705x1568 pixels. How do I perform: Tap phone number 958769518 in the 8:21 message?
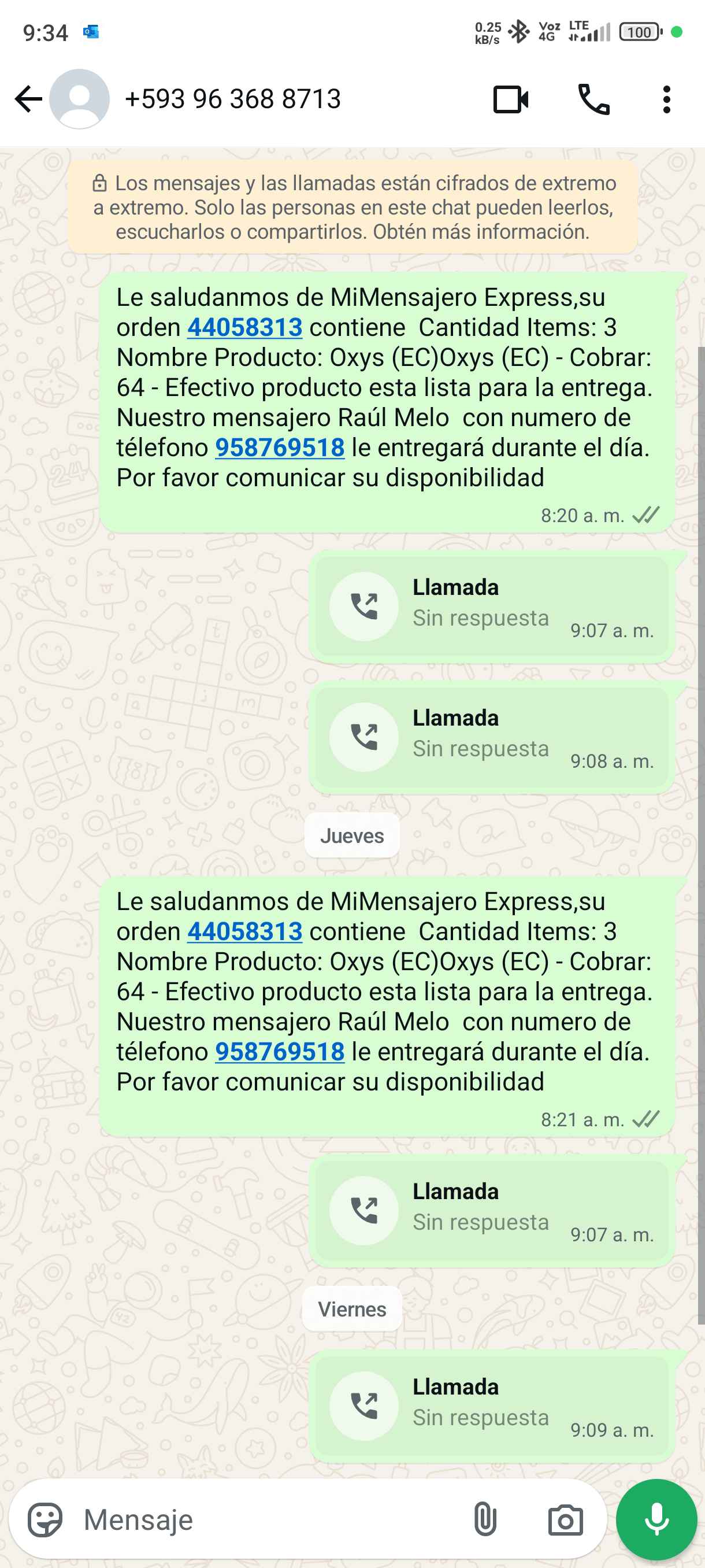click(280, 1052)
